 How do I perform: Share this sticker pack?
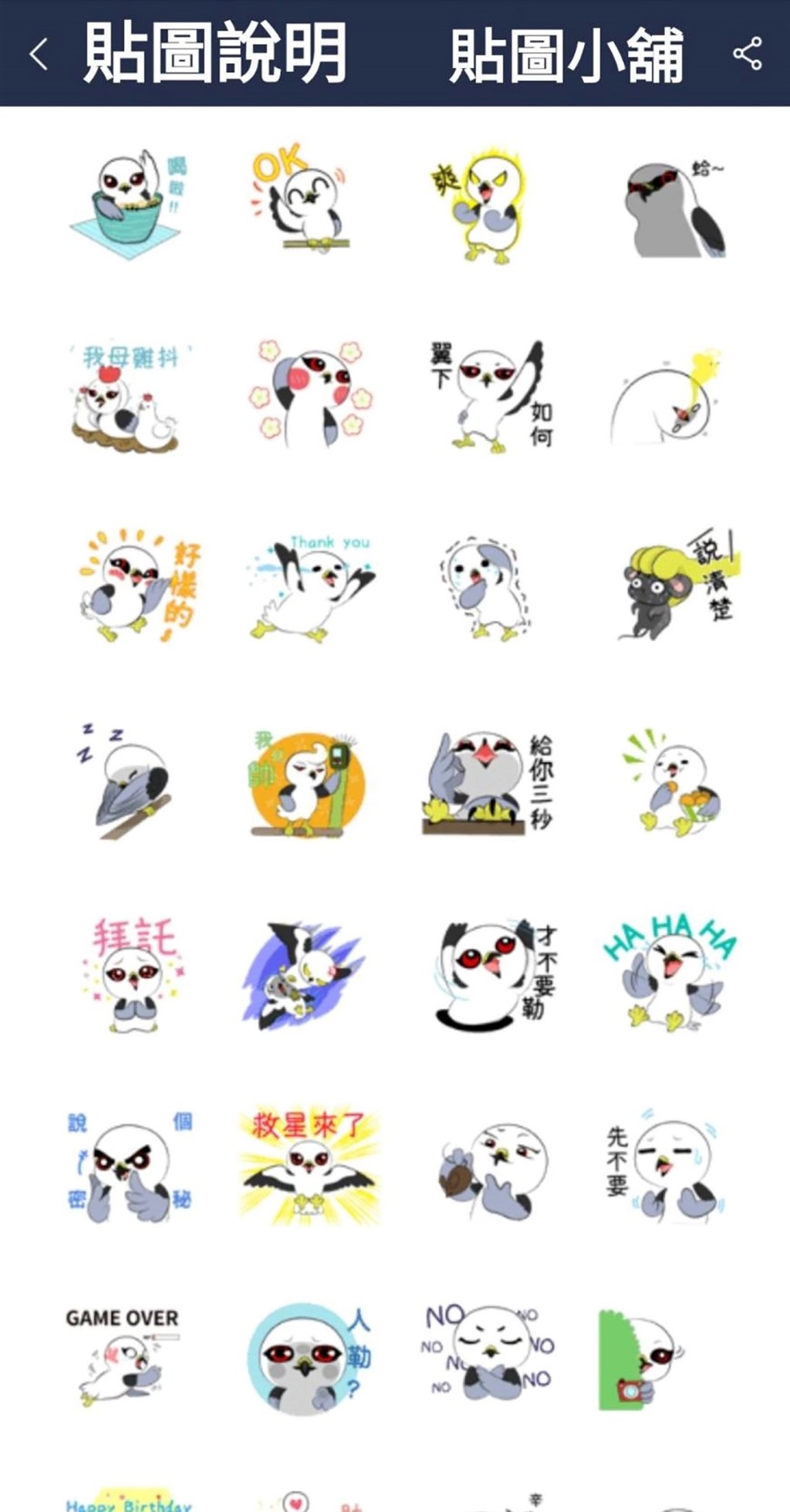747,54
